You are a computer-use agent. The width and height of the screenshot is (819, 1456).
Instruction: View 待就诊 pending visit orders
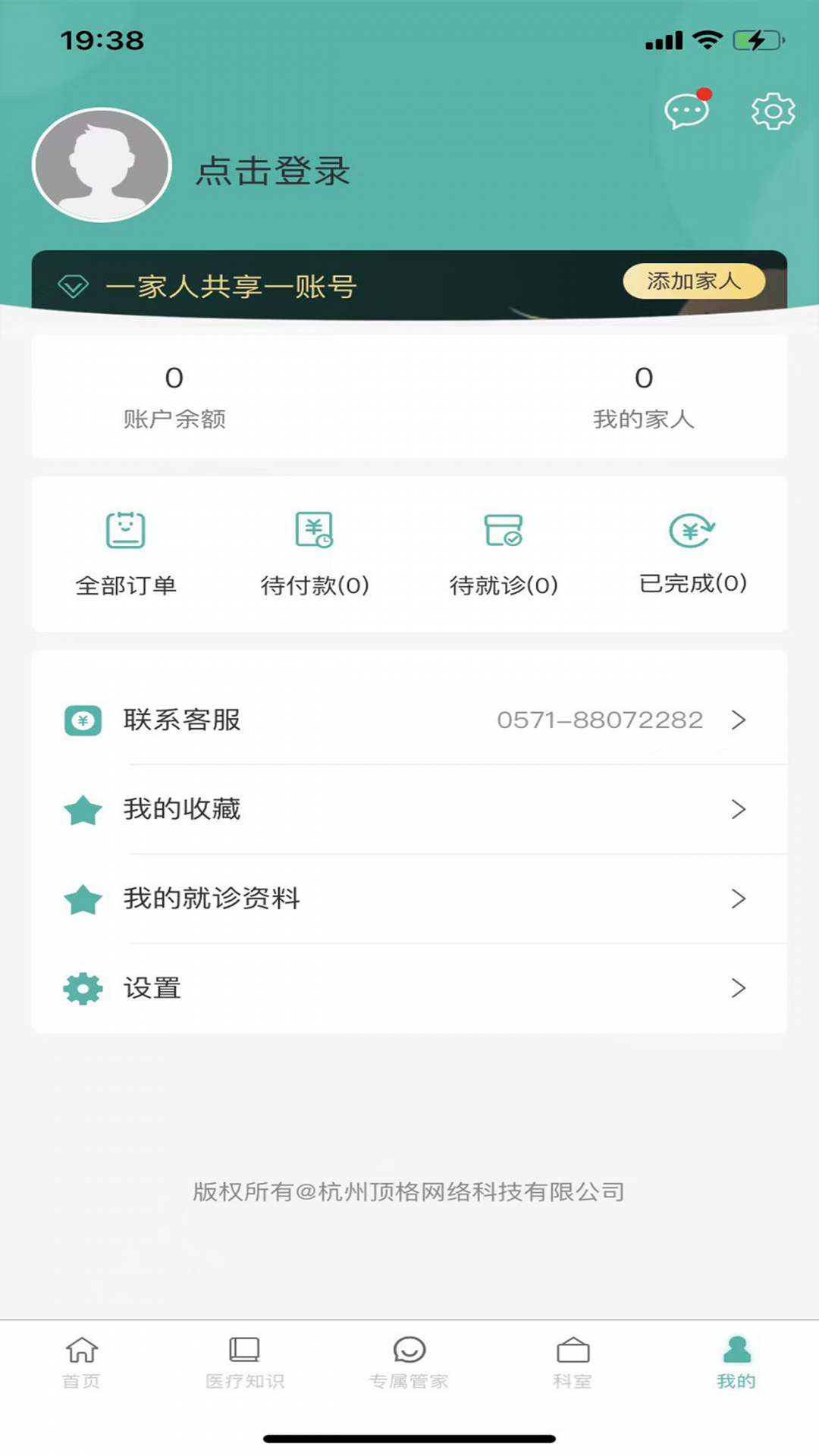point(504,553)
